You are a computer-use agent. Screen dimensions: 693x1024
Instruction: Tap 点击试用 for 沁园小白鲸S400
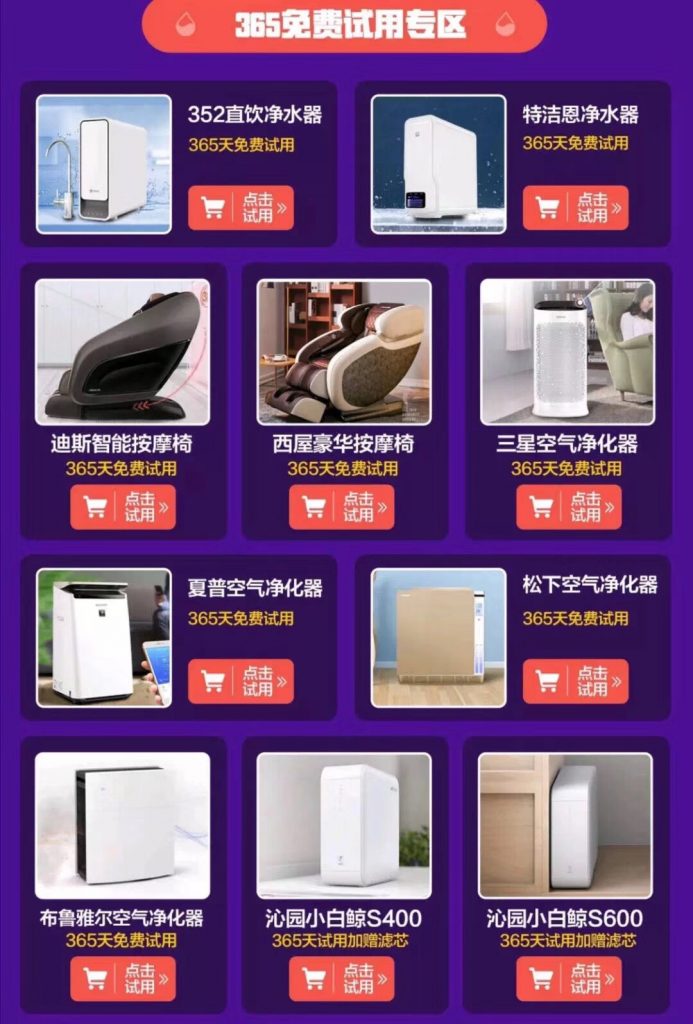tap(342, 979)
